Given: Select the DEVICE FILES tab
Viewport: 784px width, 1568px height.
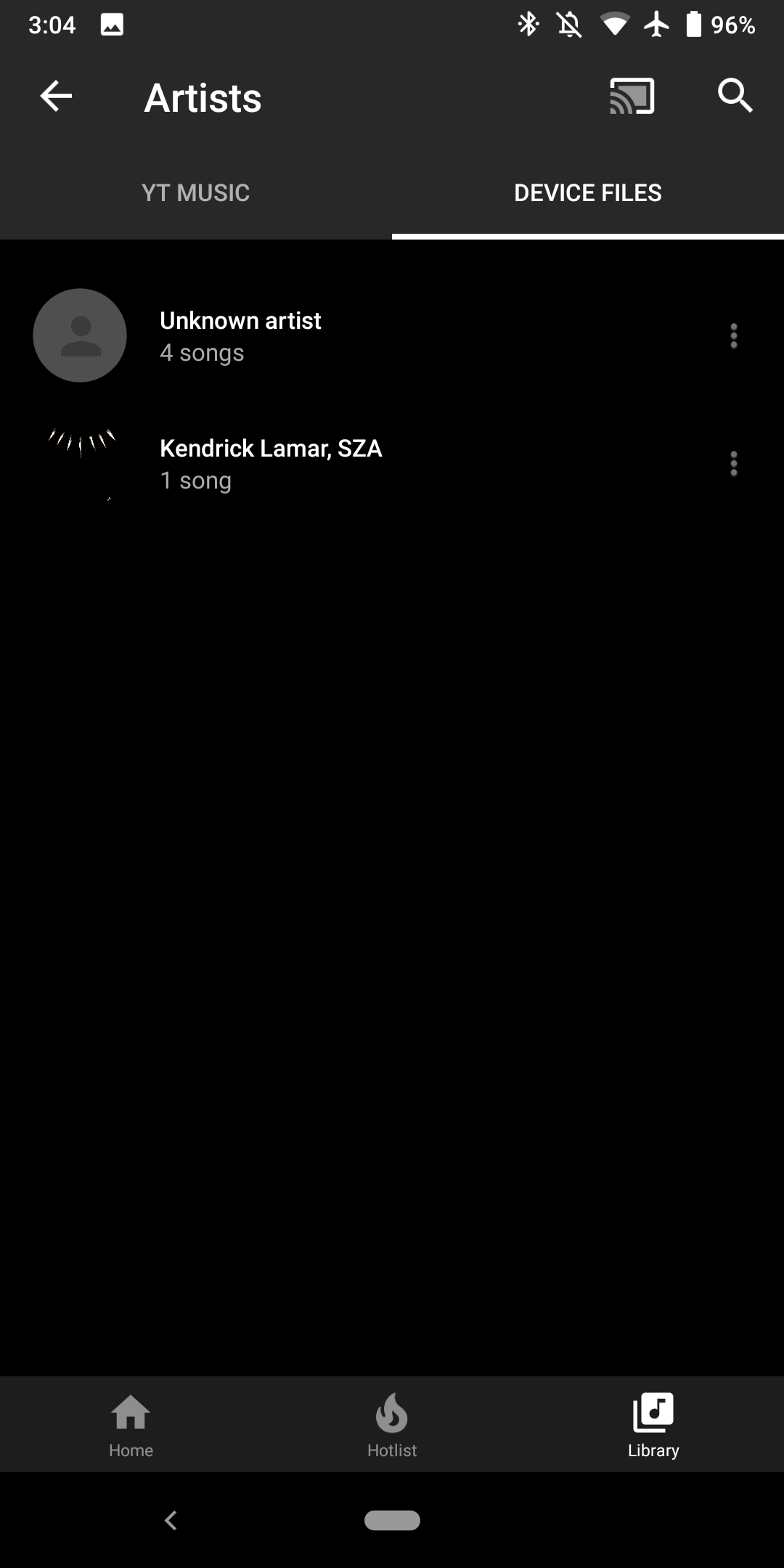Looking at the screenshot, I should [587, 192].
